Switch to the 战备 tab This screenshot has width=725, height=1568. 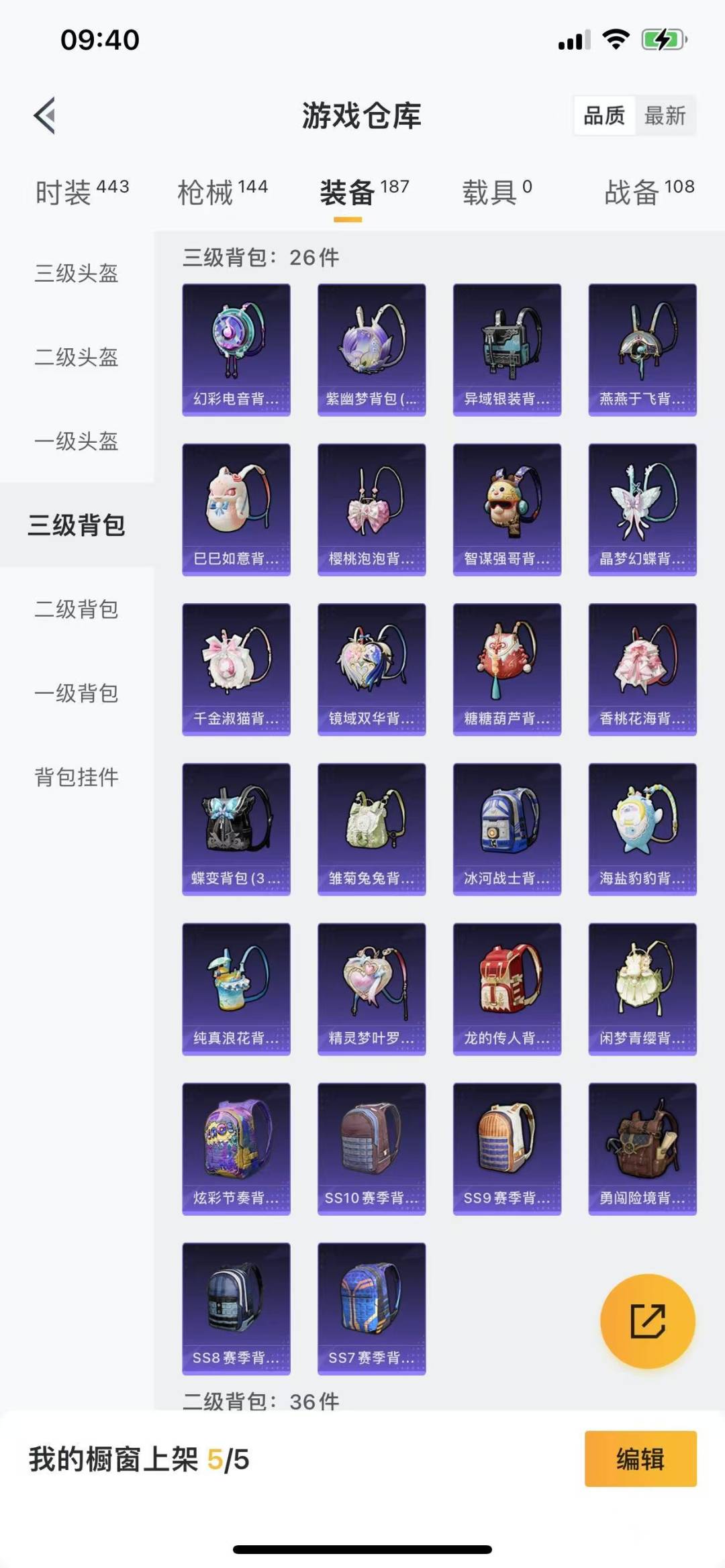(x=648, y=192)
